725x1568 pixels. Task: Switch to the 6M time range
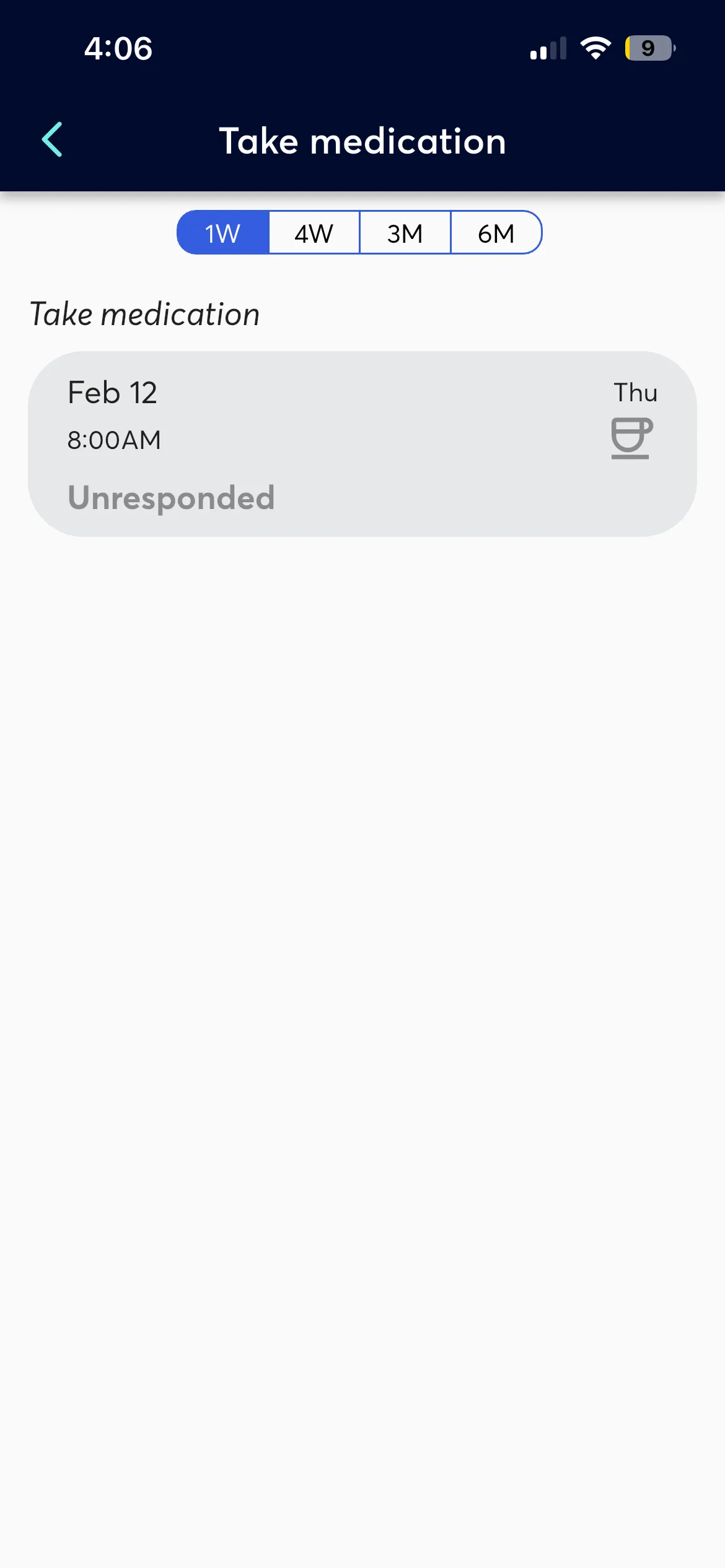point(496,233)
